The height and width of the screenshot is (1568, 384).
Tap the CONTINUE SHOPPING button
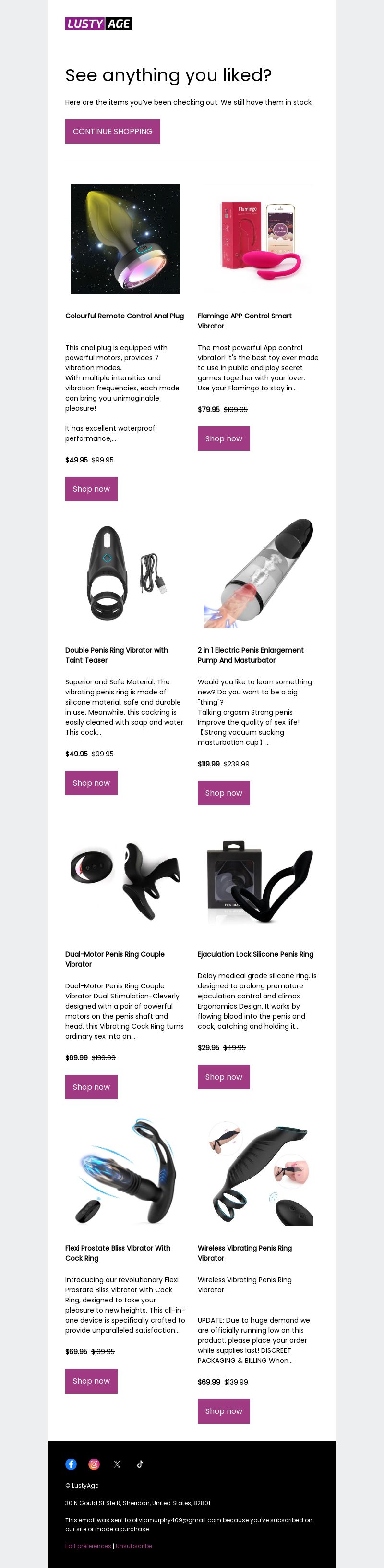[x=113, y=132]
